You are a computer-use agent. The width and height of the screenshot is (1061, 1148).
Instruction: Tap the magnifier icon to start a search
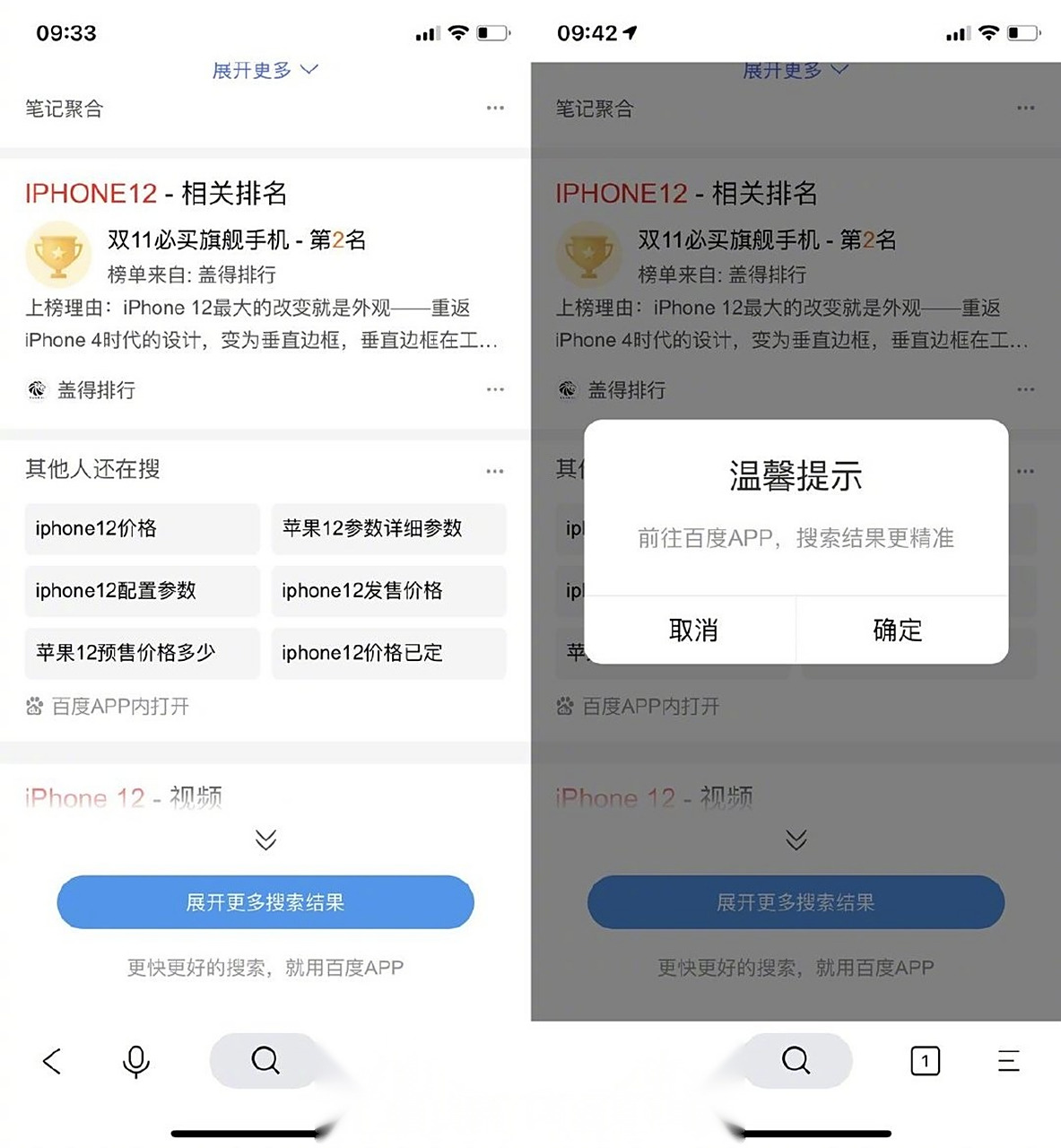click(x=265, y=1061)
